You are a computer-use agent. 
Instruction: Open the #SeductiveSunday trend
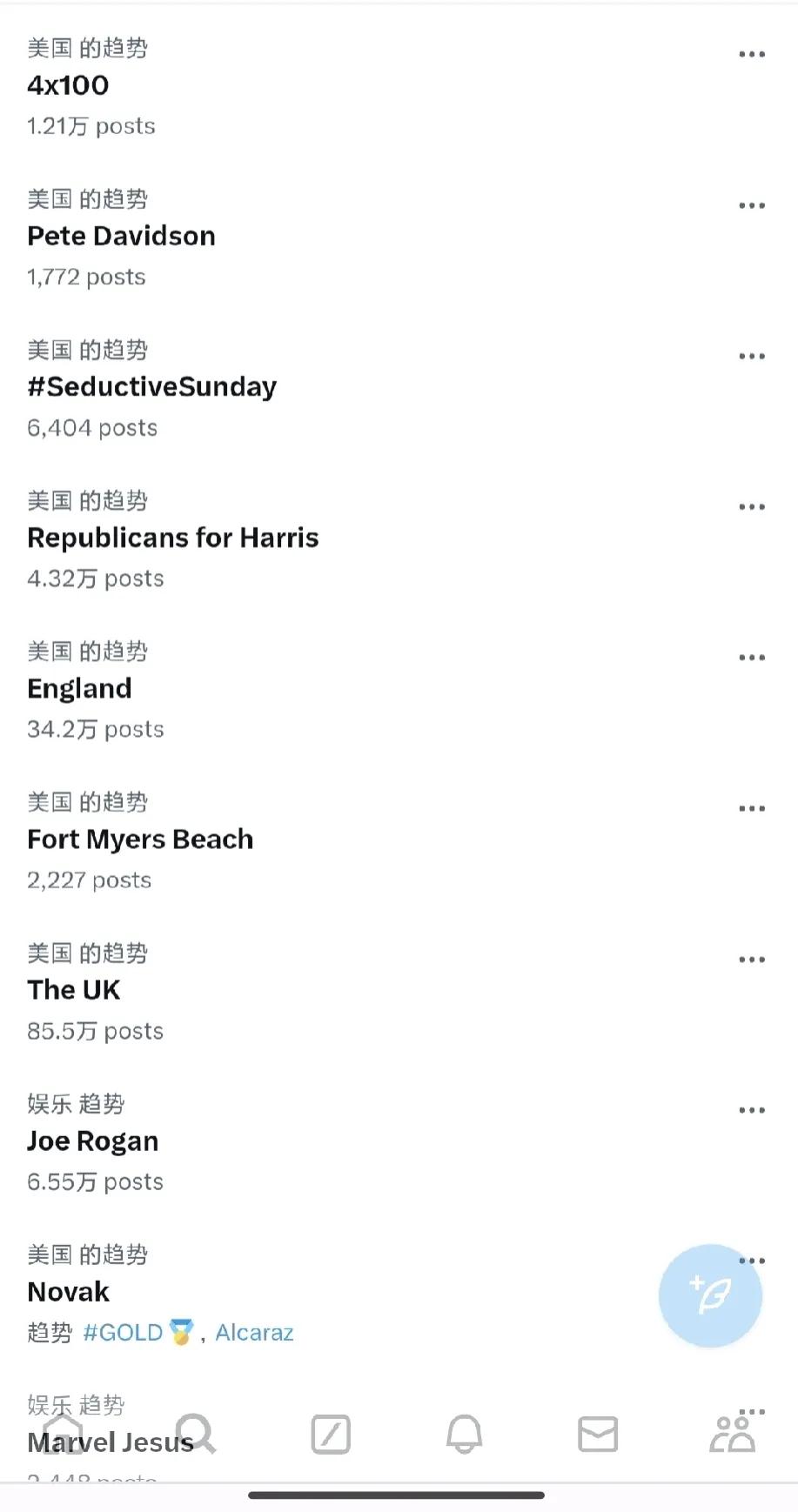(151, 386)
